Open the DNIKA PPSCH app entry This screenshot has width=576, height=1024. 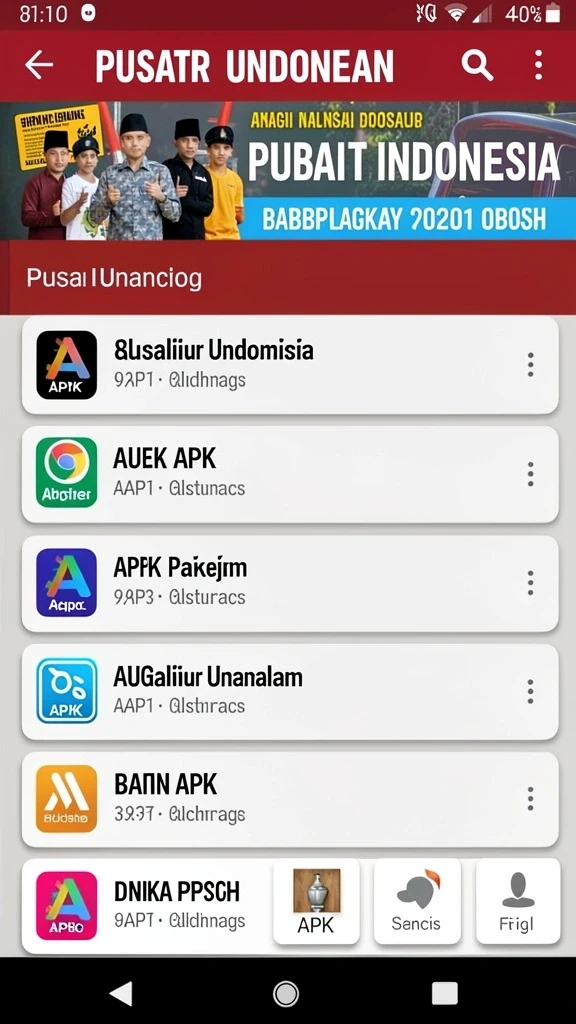147,906
